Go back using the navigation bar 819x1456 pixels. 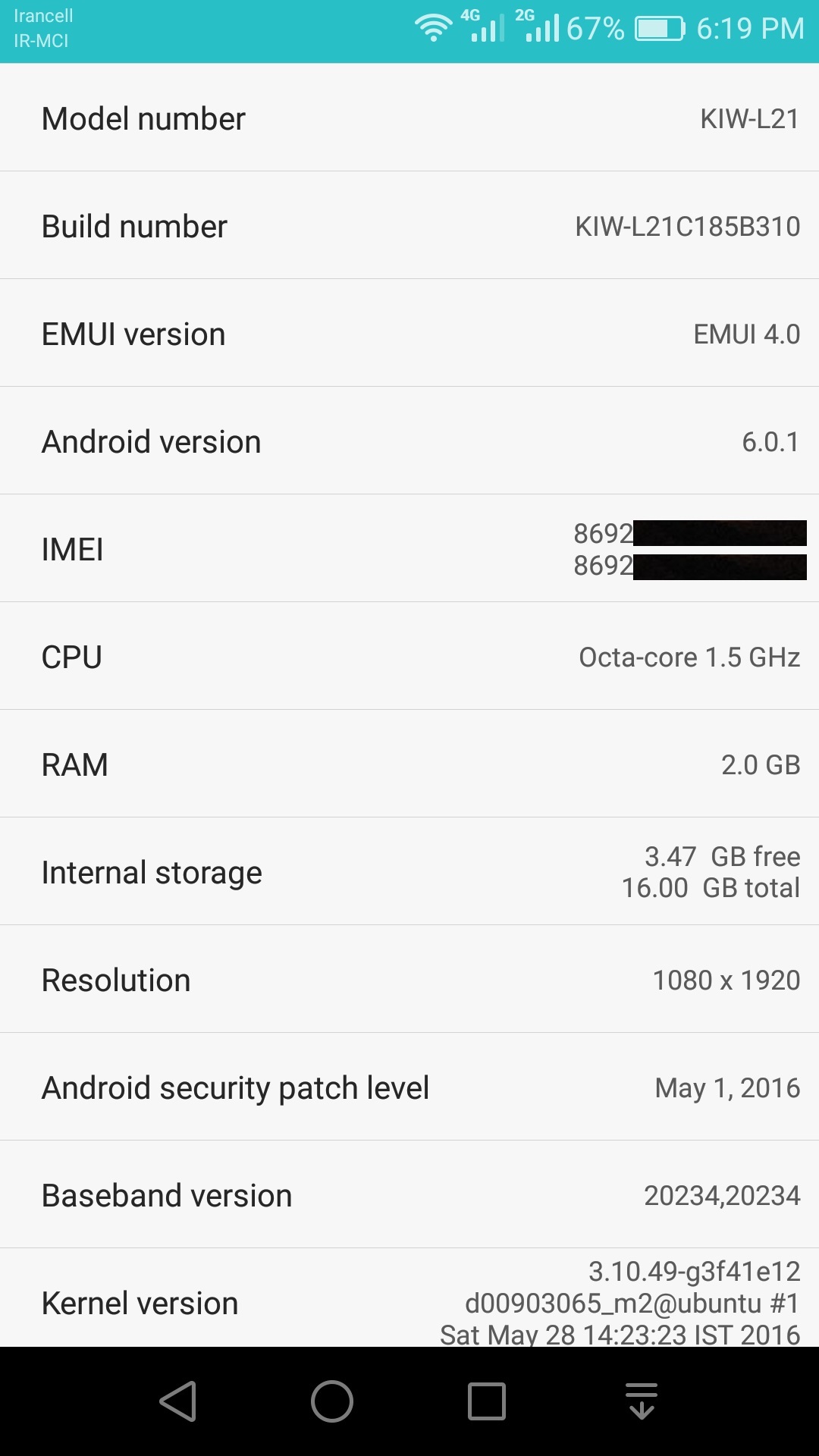[x=178, y=1401]
